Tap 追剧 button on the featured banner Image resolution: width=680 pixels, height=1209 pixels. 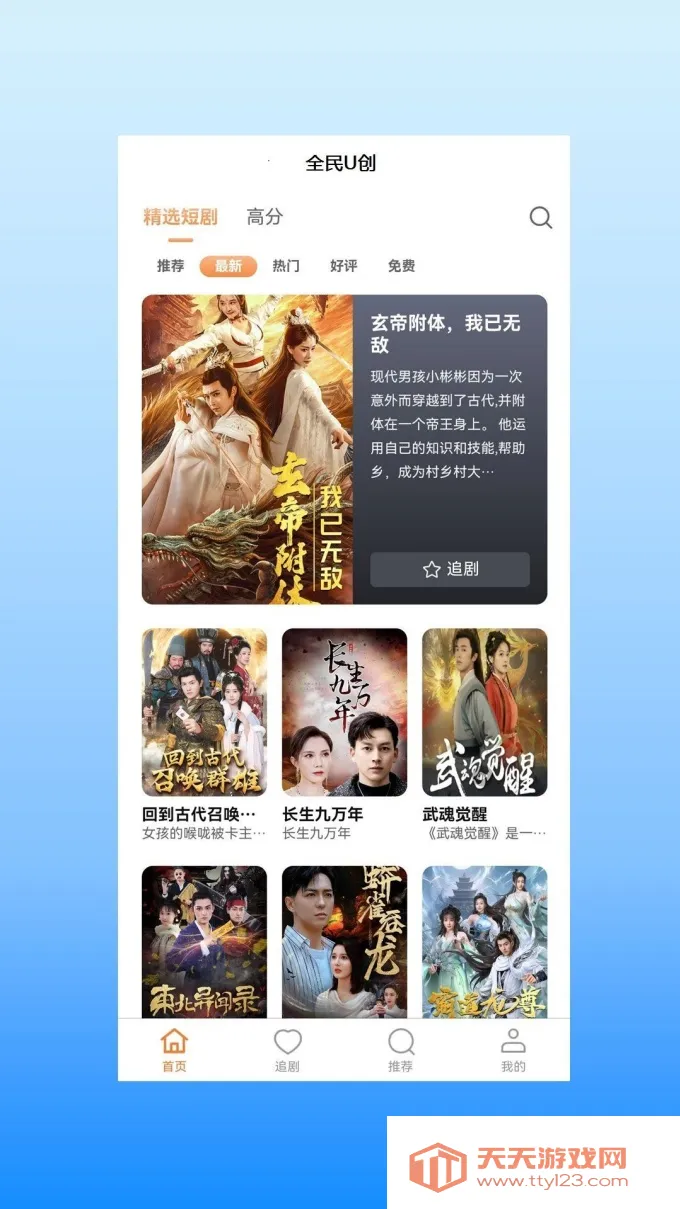[x=450, y=569]
